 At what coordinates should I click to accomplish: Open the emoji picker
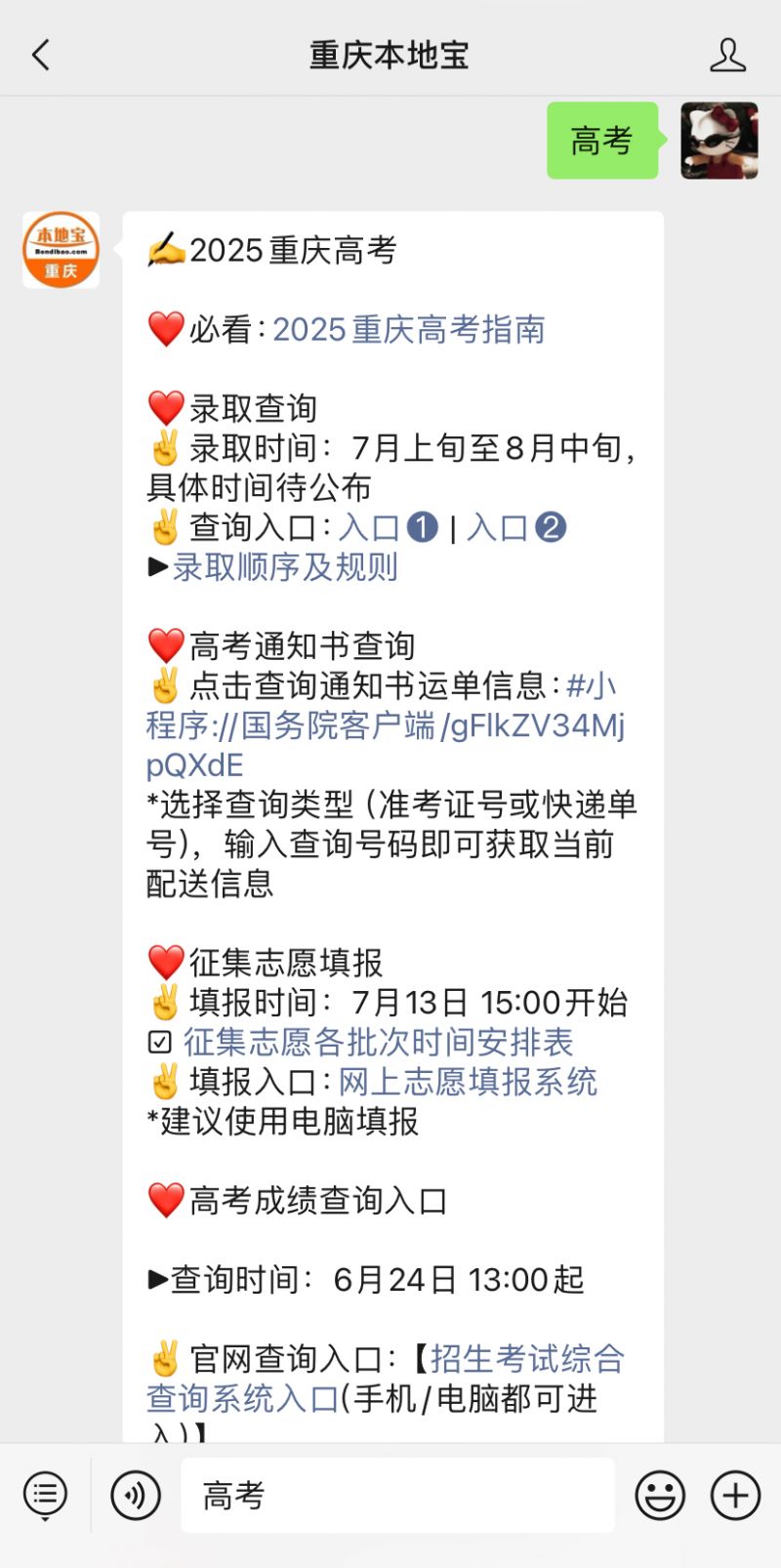point(659,1495)
